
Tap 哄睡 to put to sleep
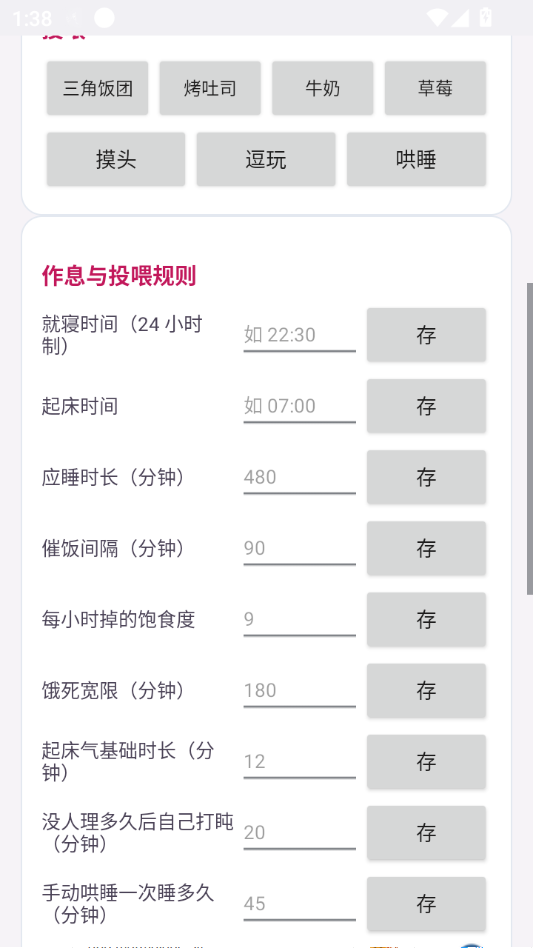pos(416,160)
